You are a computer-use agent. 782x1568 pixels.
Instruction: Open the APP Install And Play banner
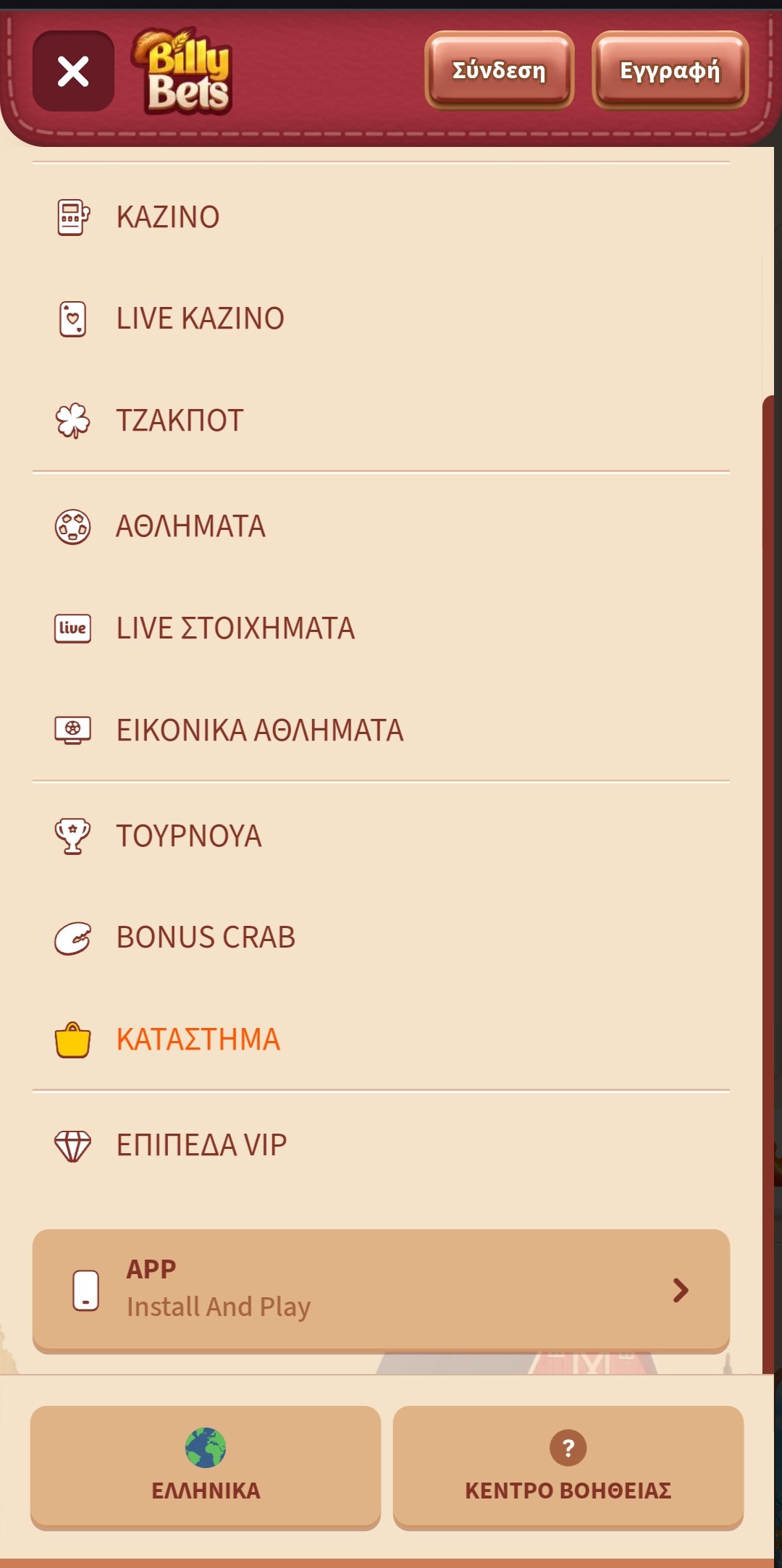coord(381,1289)
